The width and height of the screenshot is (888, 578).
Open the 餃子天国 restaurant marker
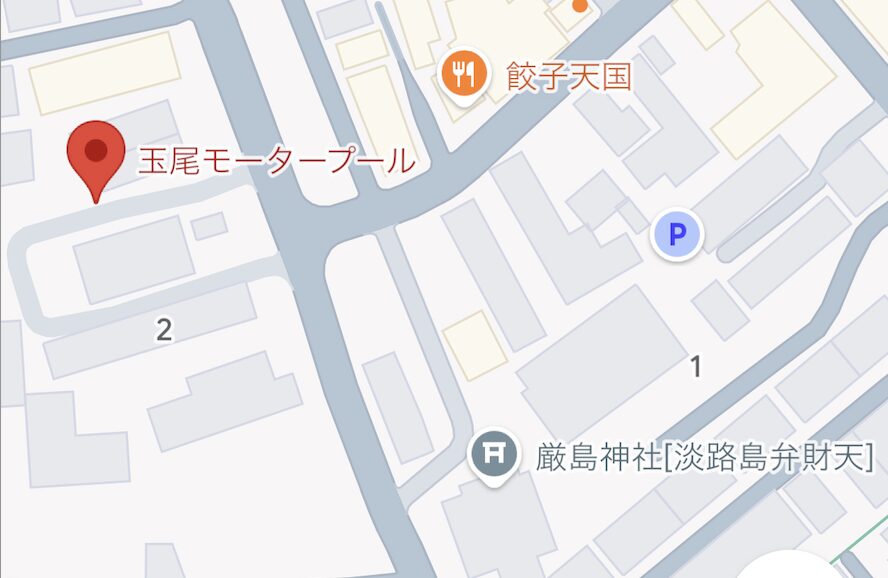pos(463,74)
